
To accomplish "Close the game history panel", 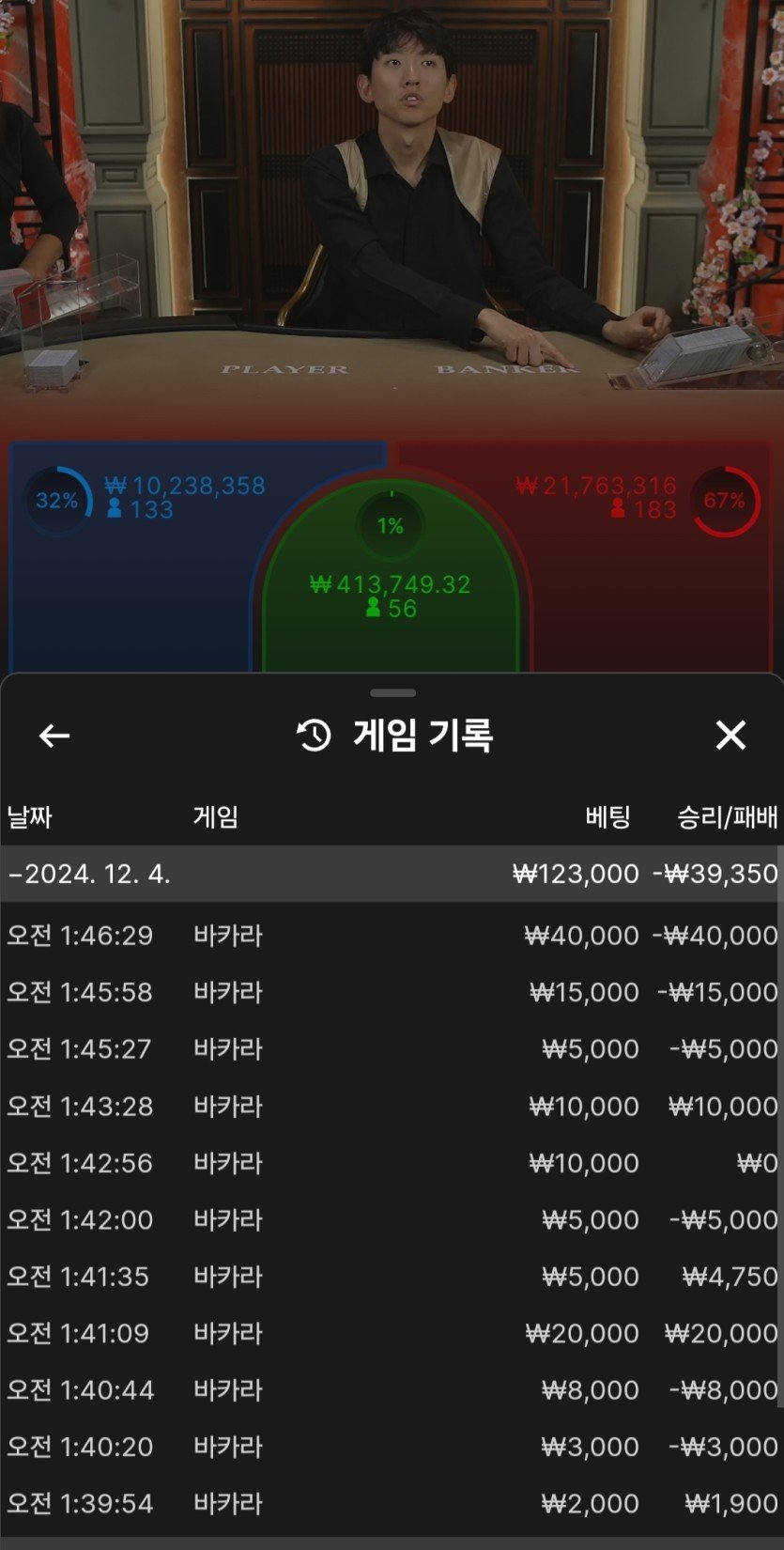I will tap(730, 736).
